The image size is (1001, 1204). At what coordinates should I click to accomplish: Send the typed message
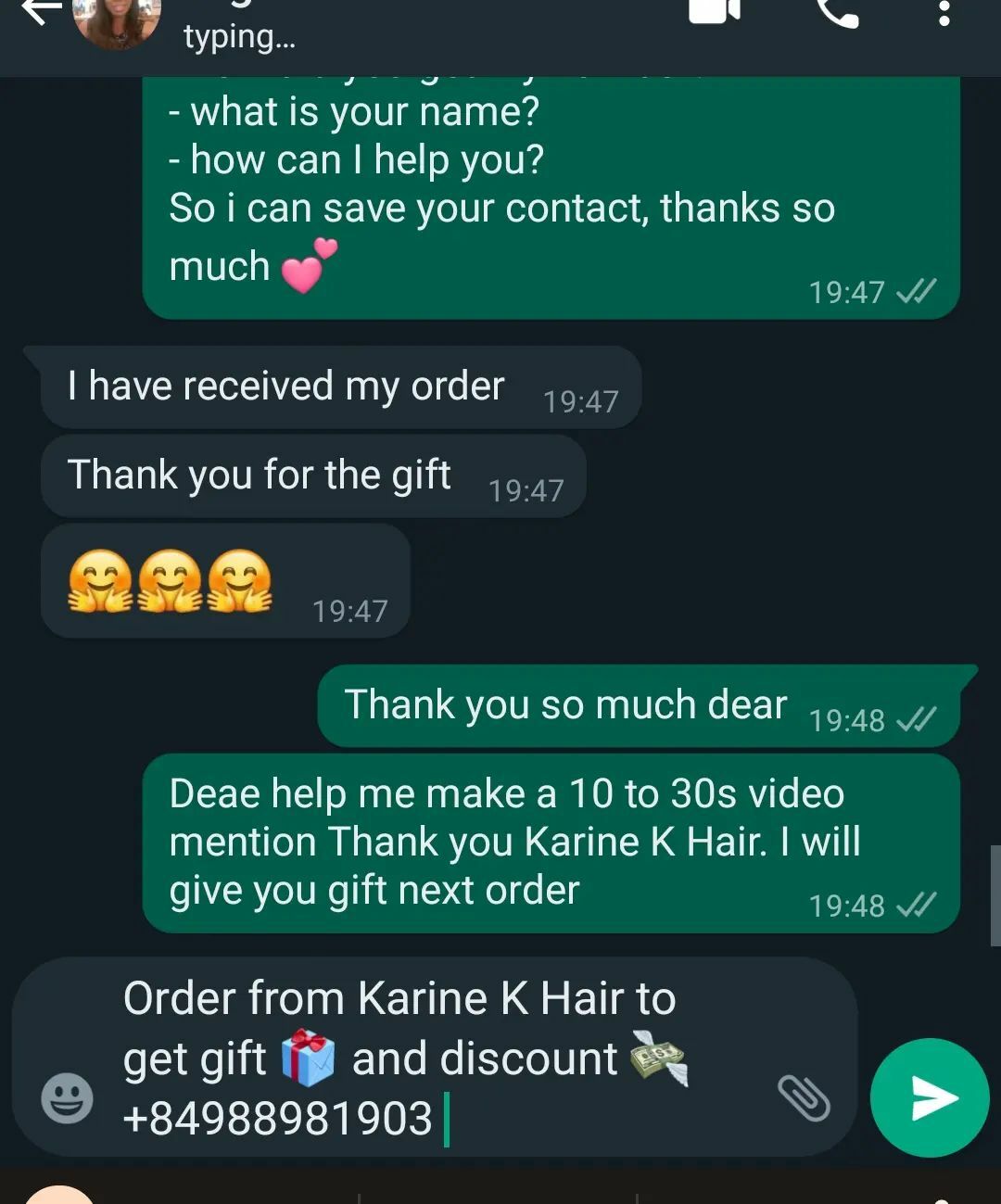930,1098
